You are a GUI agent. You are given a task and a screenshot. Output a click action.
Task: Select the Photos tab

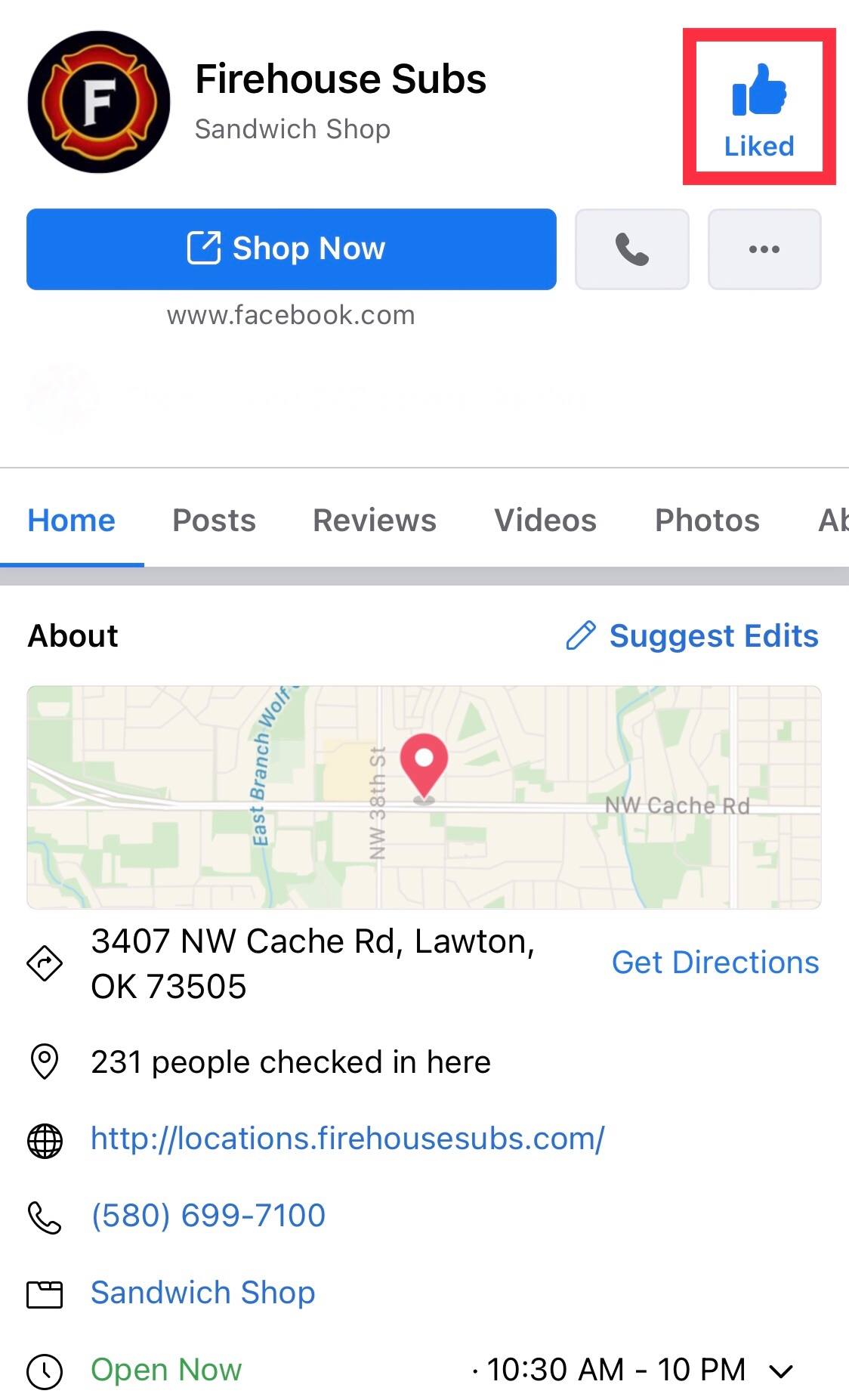point(706,521)
